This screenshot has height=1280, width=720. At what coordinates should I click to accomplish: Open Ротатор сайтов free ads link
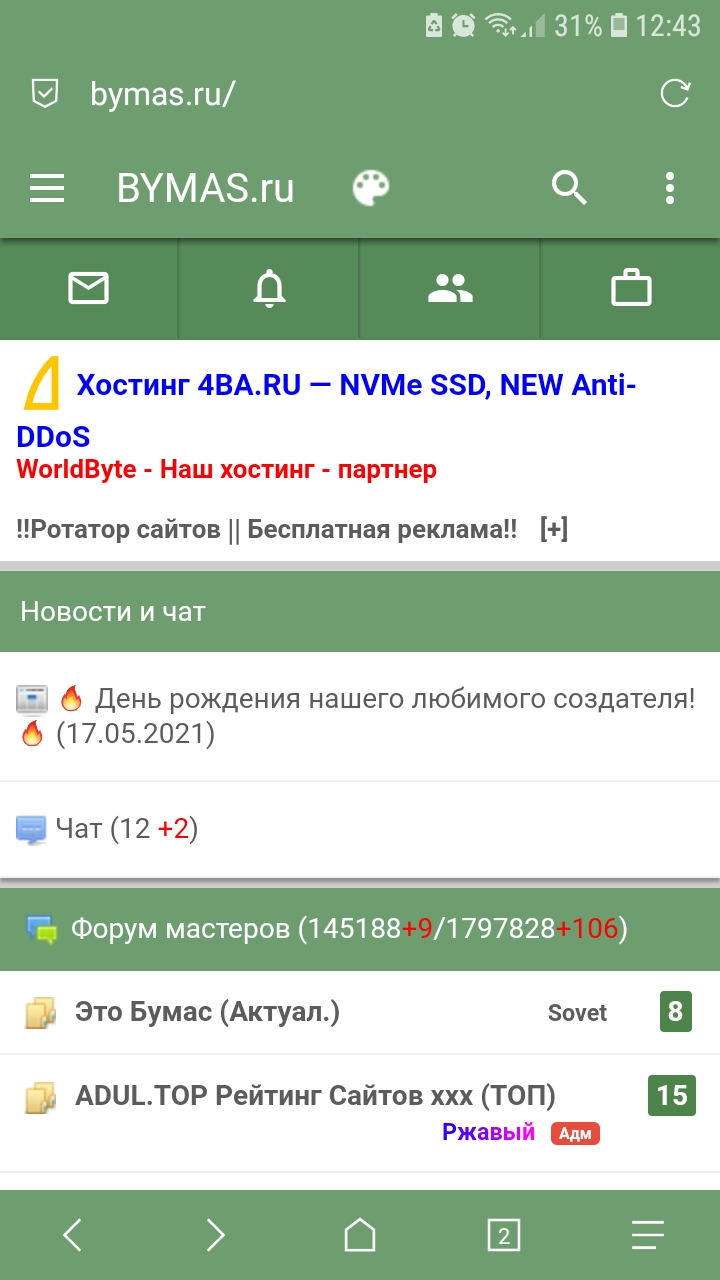267,529
